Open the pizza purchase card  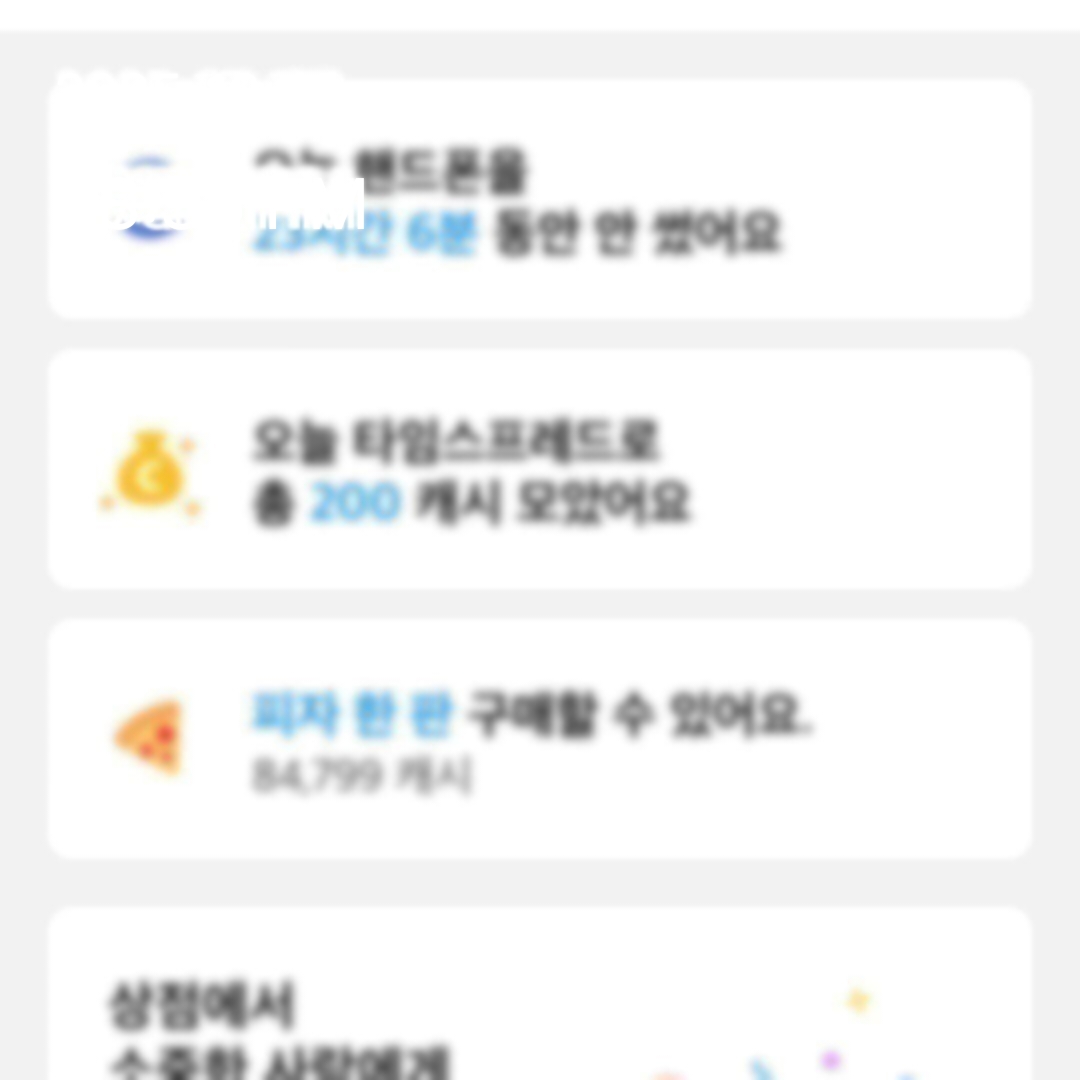540,740
